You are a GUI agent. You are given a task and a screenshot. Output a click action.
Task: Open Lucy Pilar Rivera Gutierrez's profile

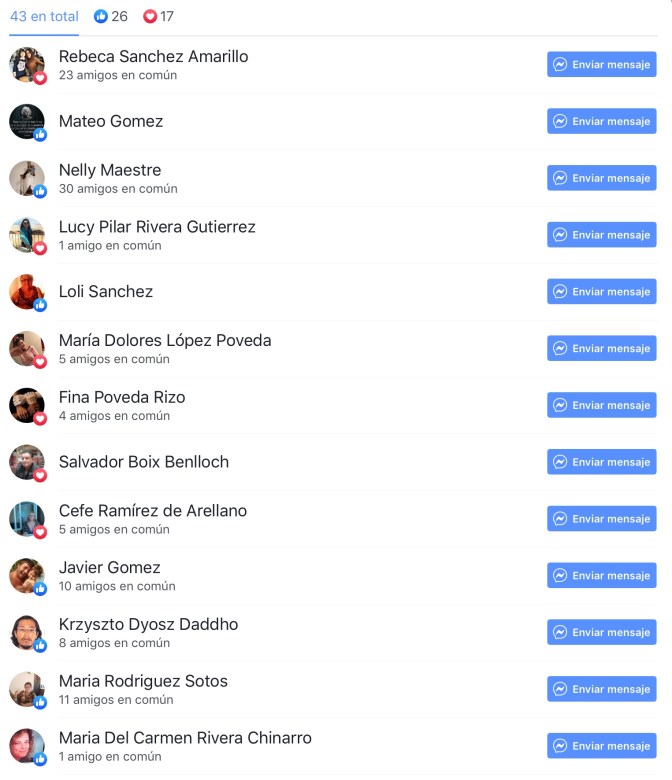[x=157, y=227]
